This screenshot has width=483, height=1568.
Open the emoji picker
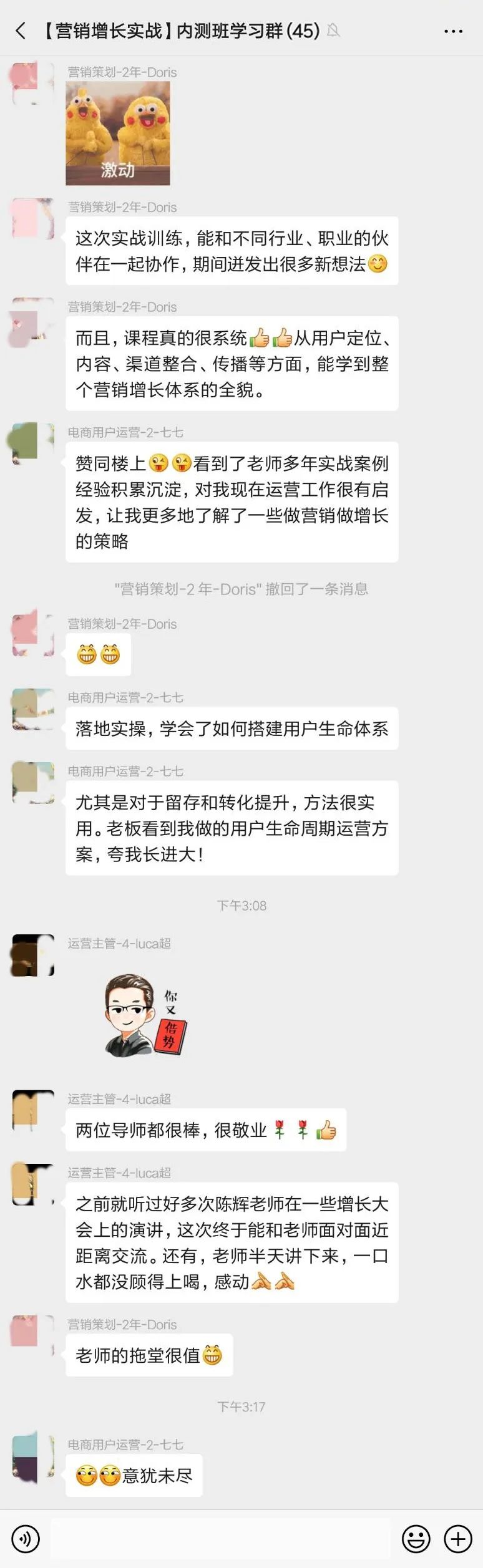pyautogui.click(x=416, y=1539)
